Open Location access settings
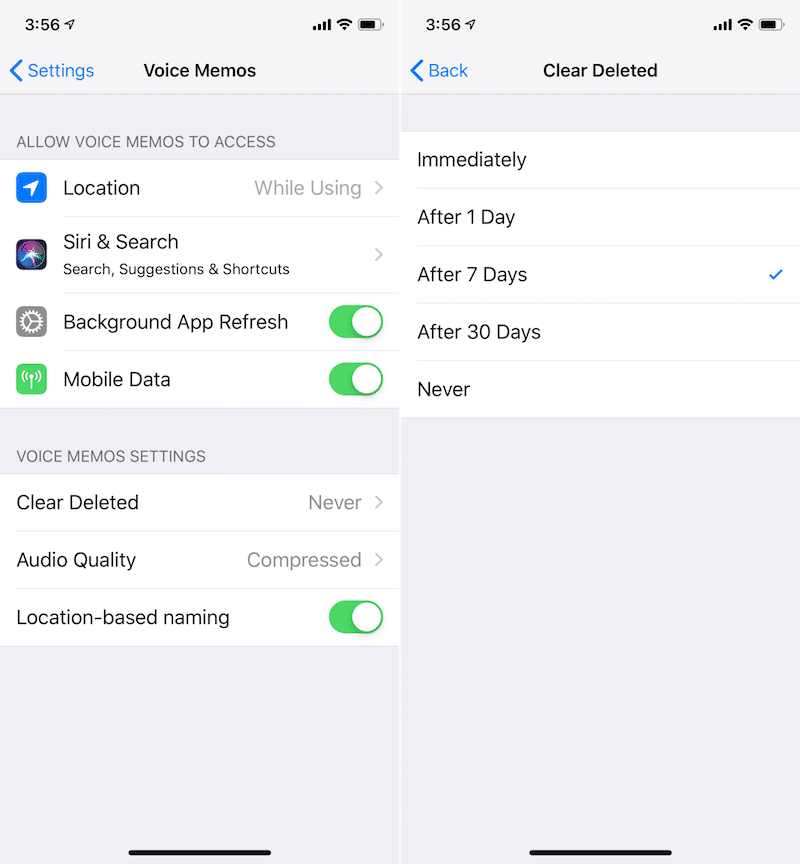Screen dimensions: 800x864 200,188
